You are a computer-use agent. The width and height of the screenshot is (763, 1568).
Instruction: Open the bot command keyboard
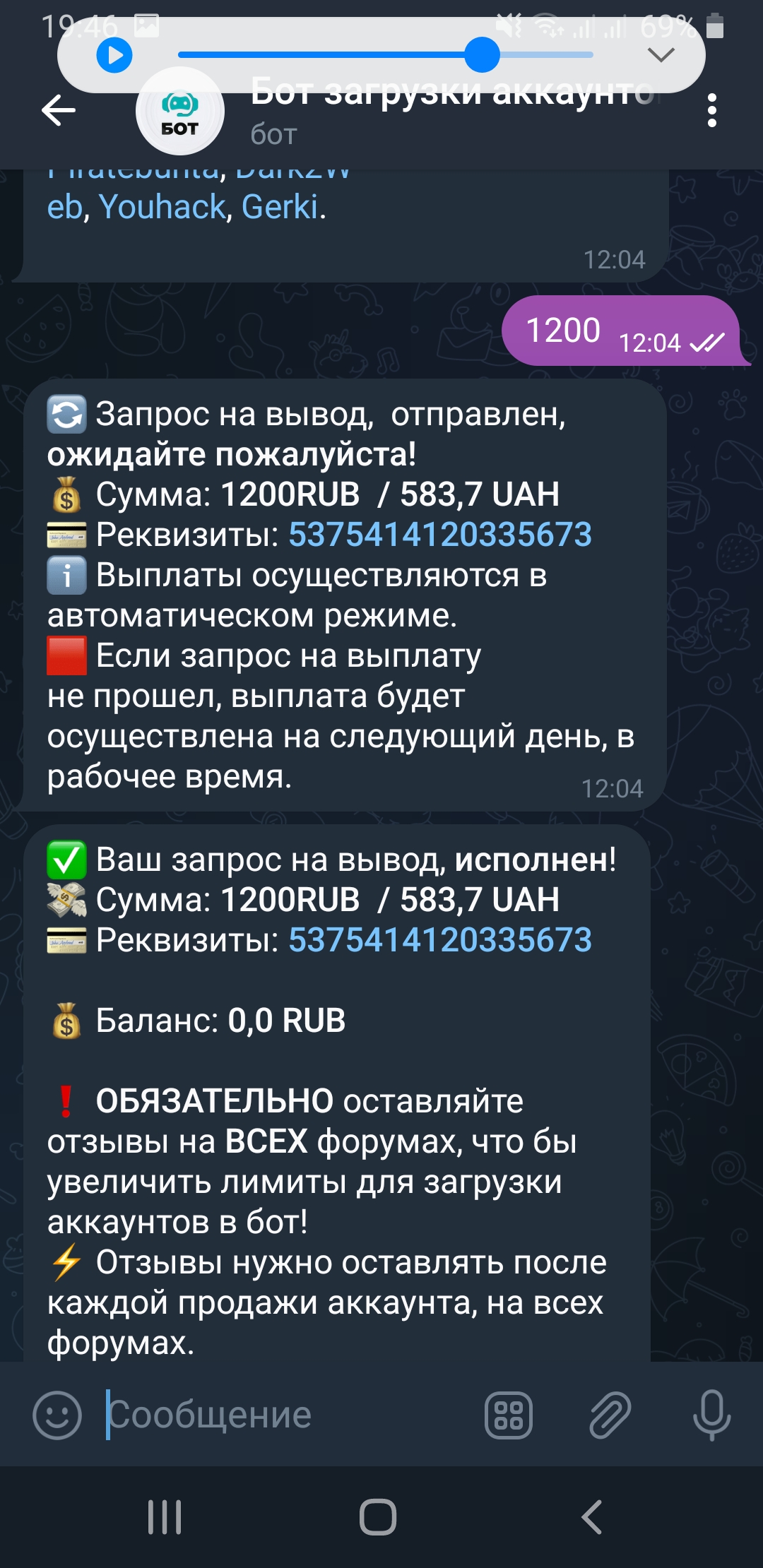coord(508,1415)
